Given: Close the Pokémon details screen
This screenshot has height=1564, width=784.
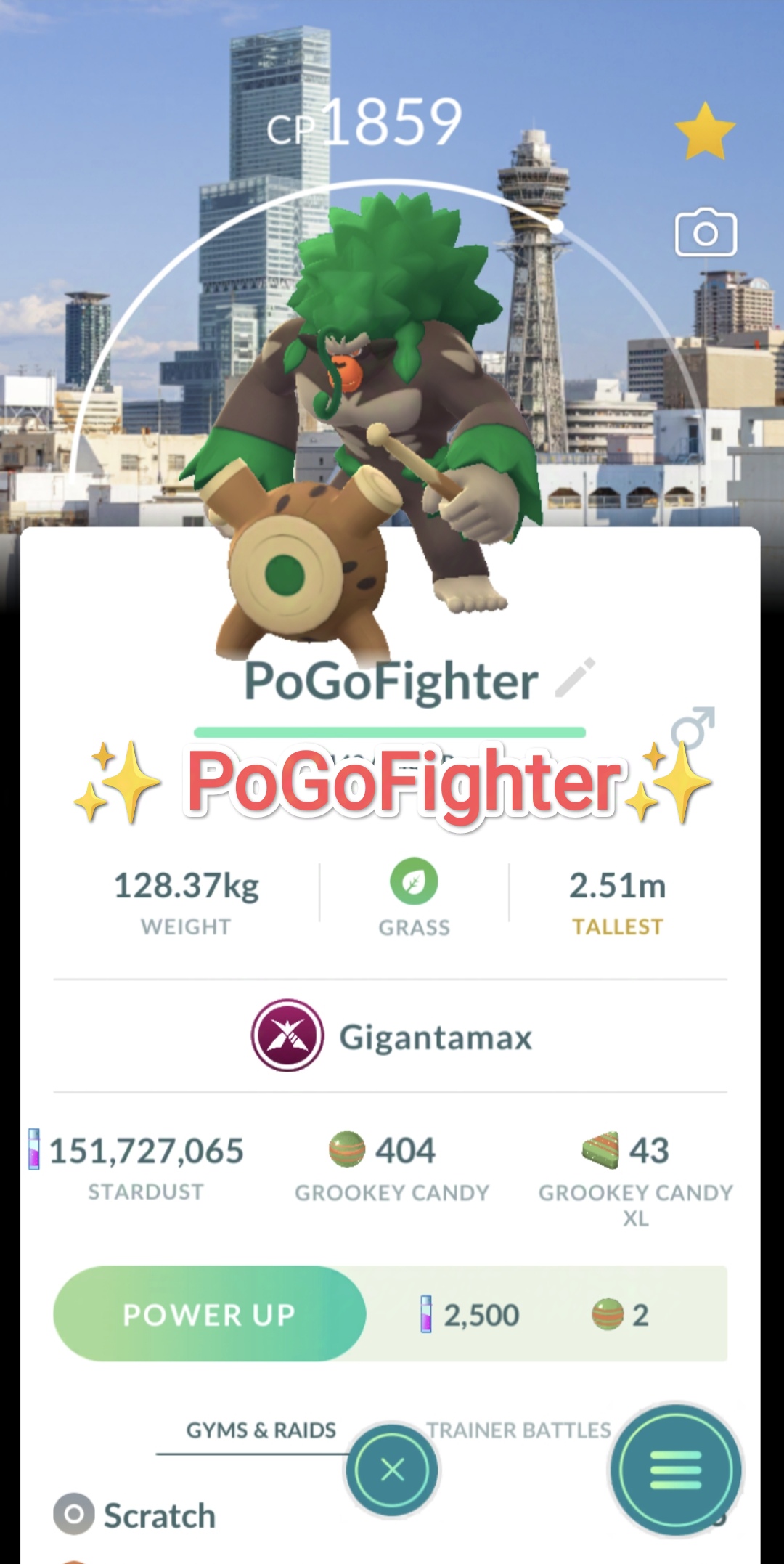Looking at the screenshot, I should (x=392, y=1470).
